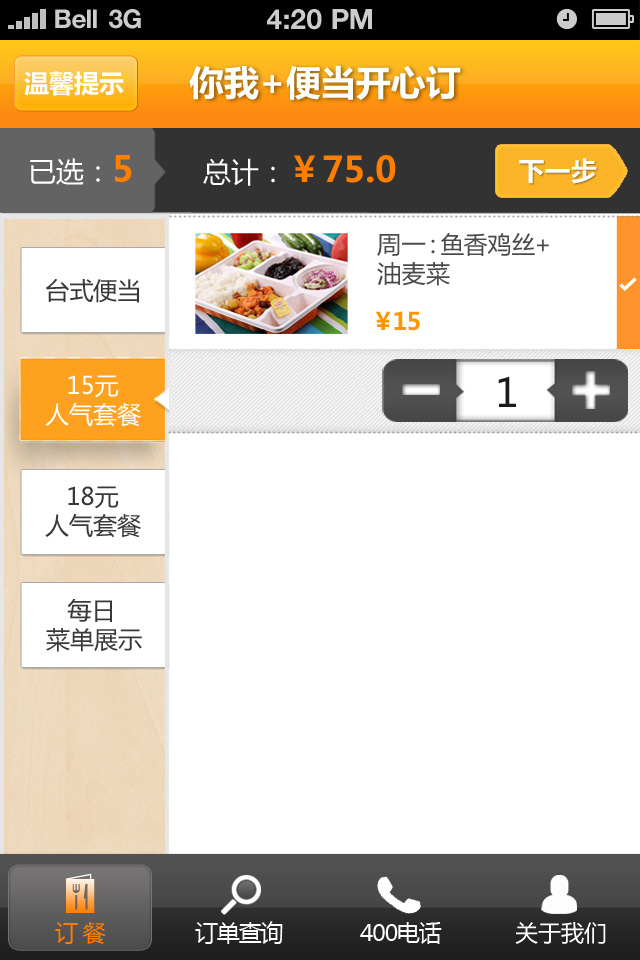This screenshot has width=640, height=960.
Task: Open the 温馨提示 tips button
Action: pyautogui.click(x=75, y=83)
